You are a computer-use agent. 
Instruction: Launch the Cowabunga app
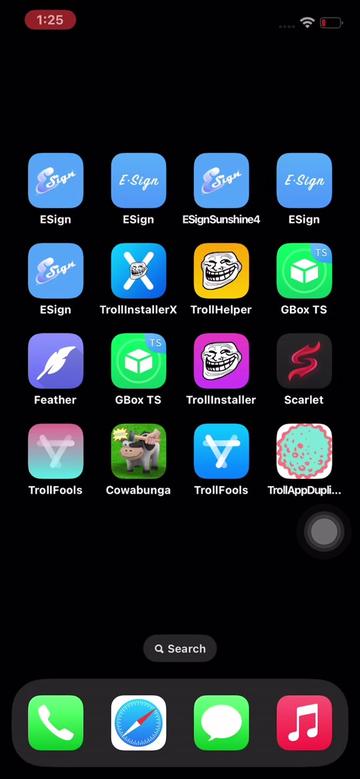tap(139, 451)
